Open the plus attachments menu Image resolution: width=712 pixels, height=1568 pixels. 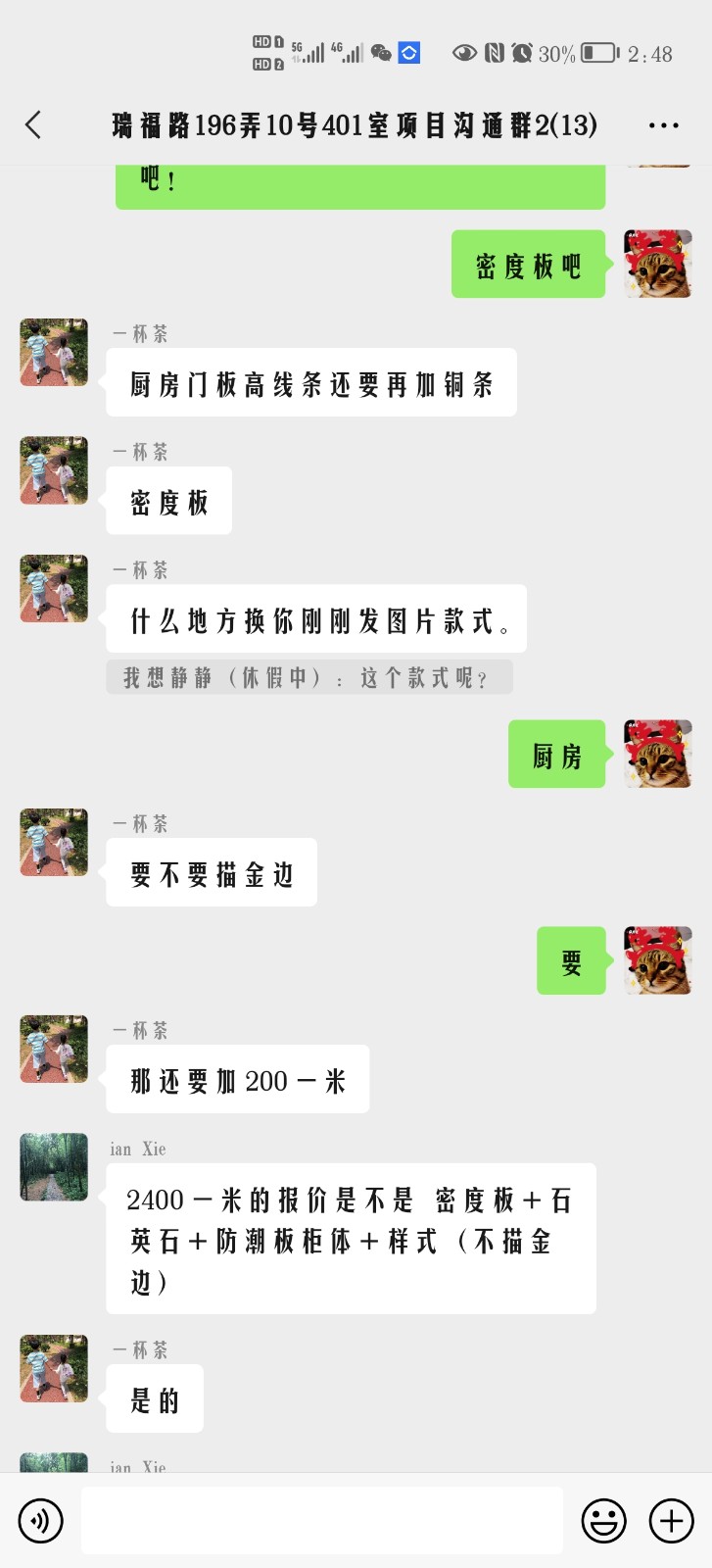tap(672, 1520)
